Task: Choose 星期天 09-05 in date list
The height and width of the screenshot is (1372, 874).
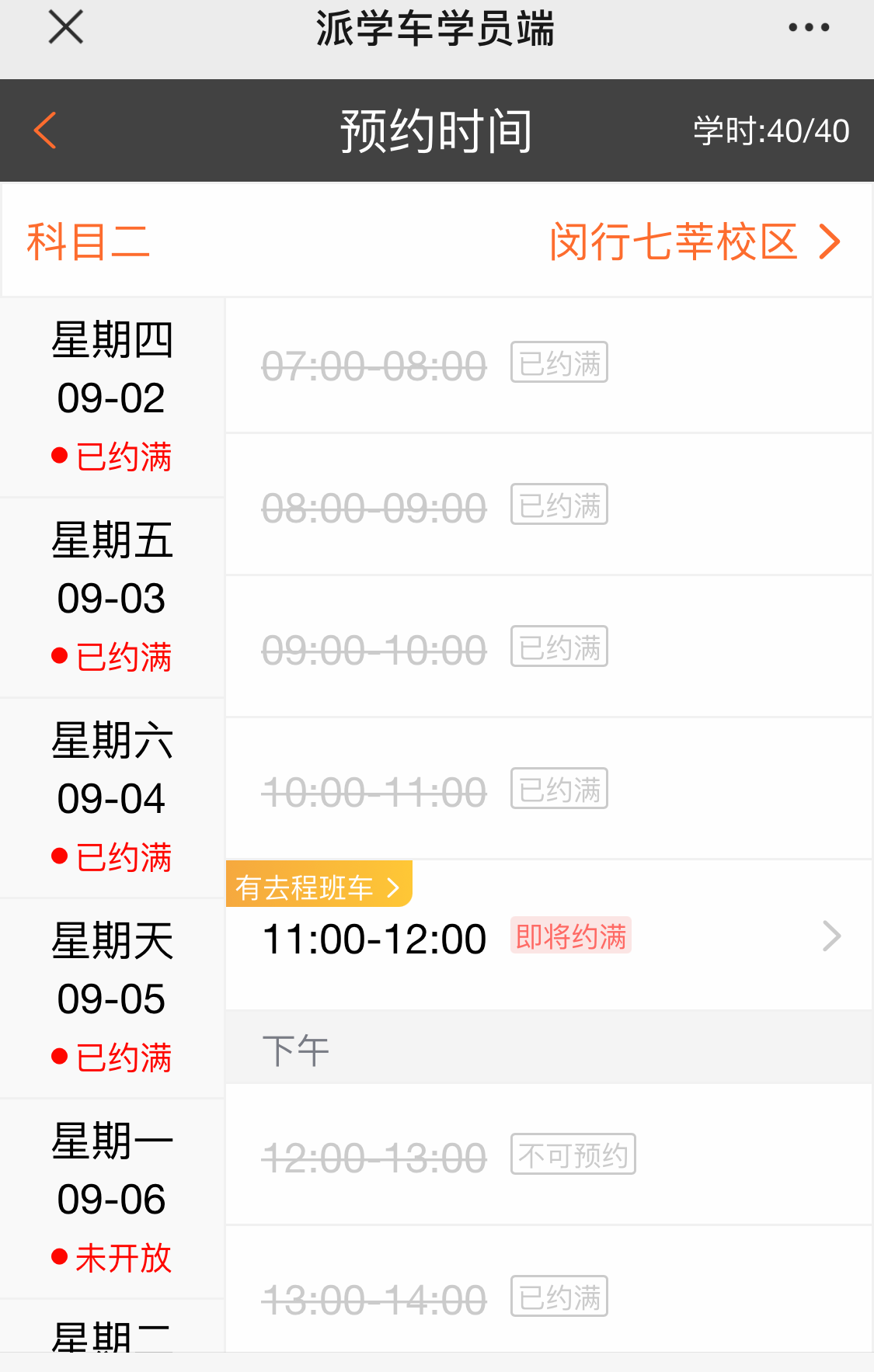Action: [112, 999]
